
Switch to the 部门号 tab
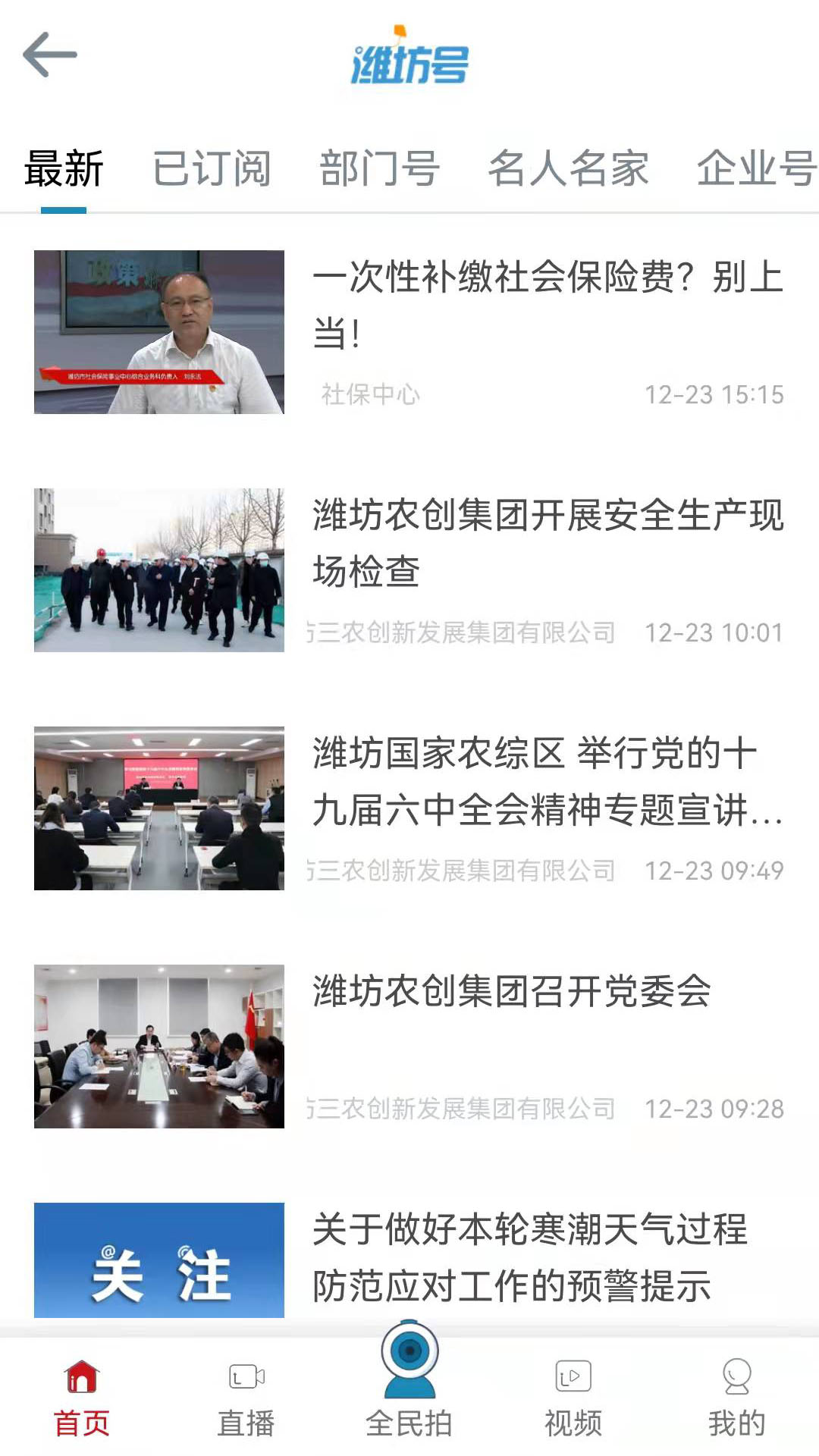[378, 168]
